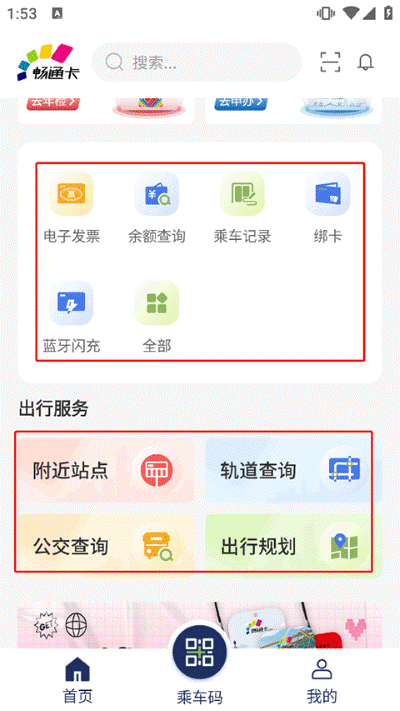View 乘车记录 ride history

coord(243,208)
